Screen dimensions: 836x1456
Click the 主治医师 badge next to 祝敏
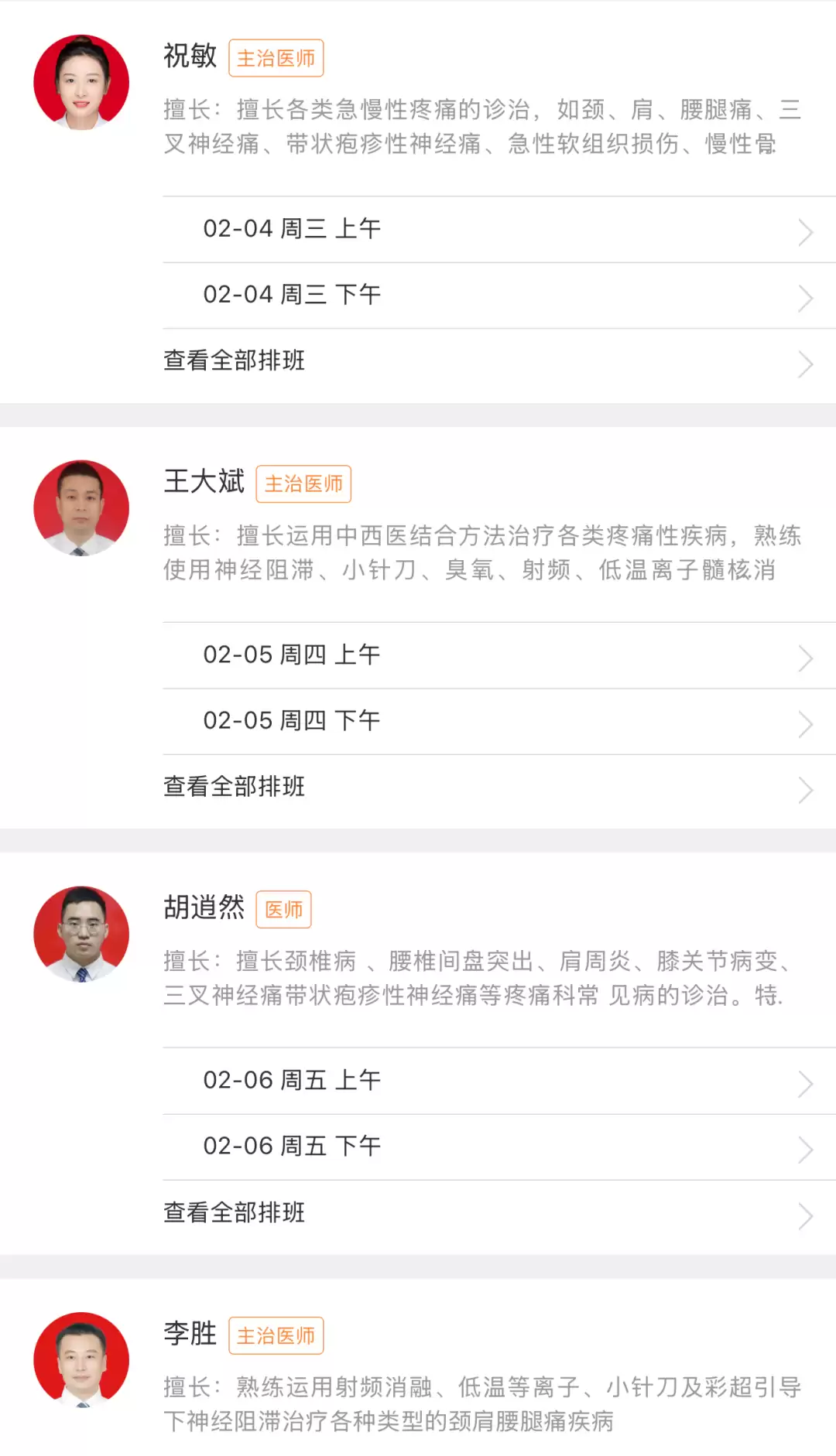[276, 57]
